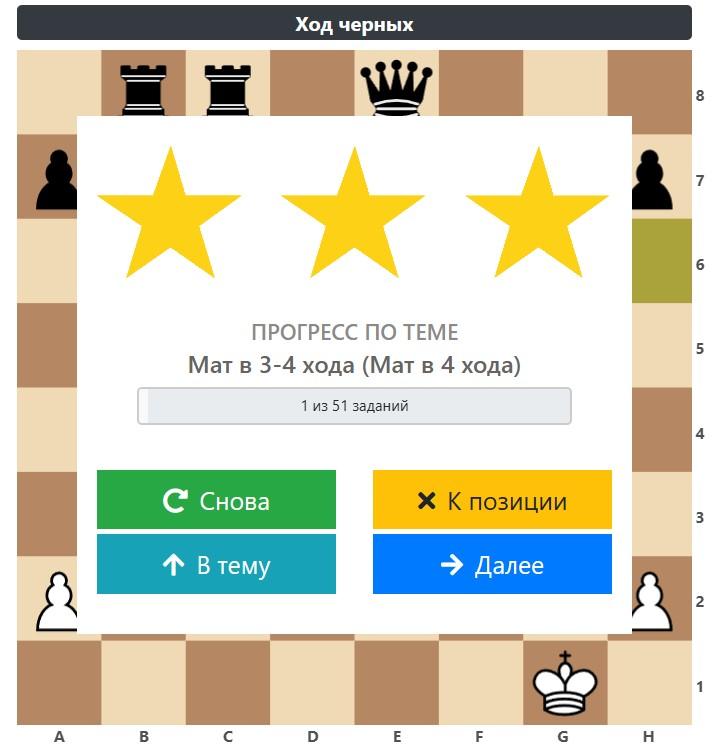Continue to the next puzzle with Далее
The height and width of the screenshot is (747, 712).
492,565
